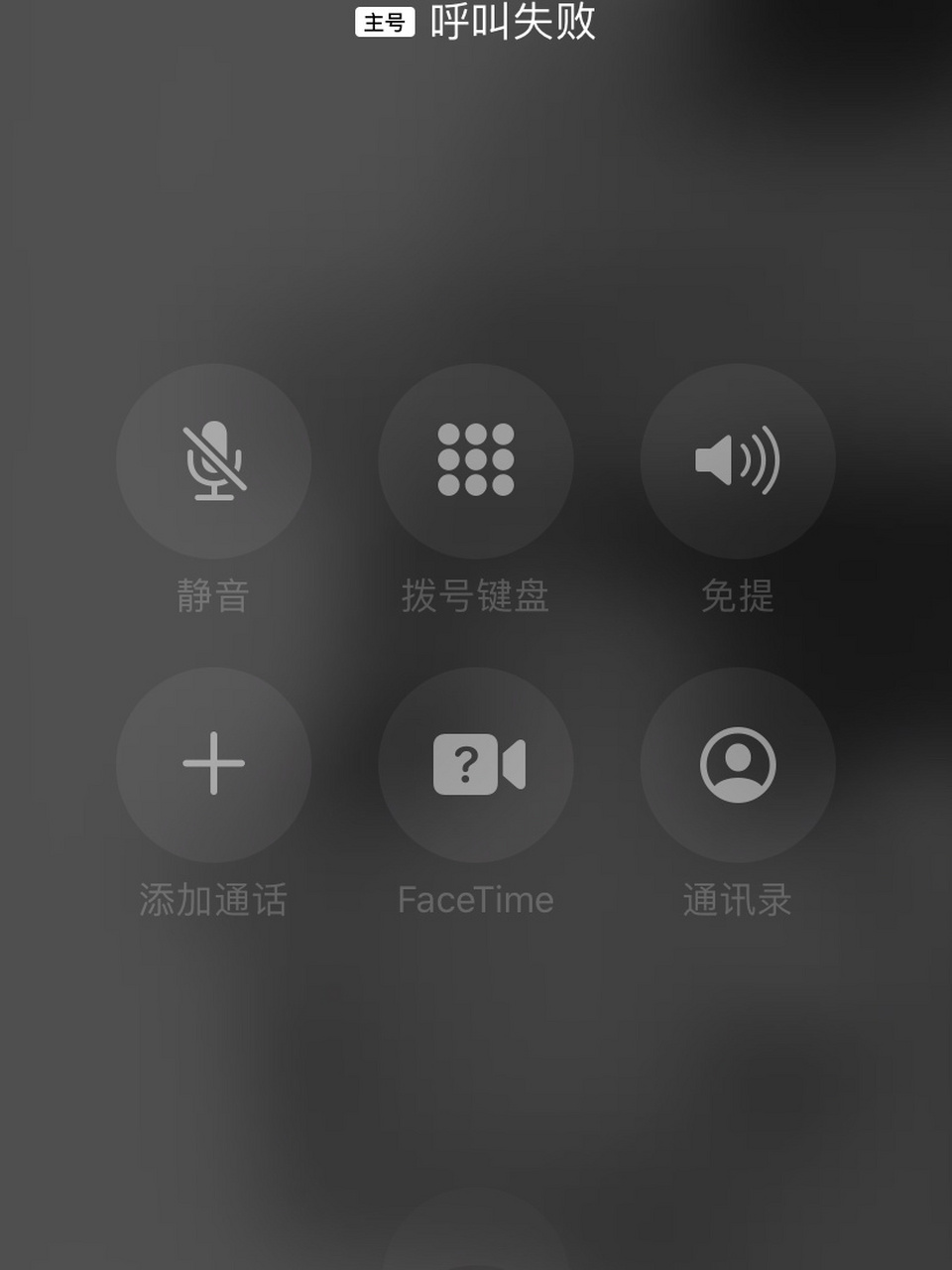Tap the video camera icon with question mark
Screen dimensions: 952x1270
click(476, 764)
